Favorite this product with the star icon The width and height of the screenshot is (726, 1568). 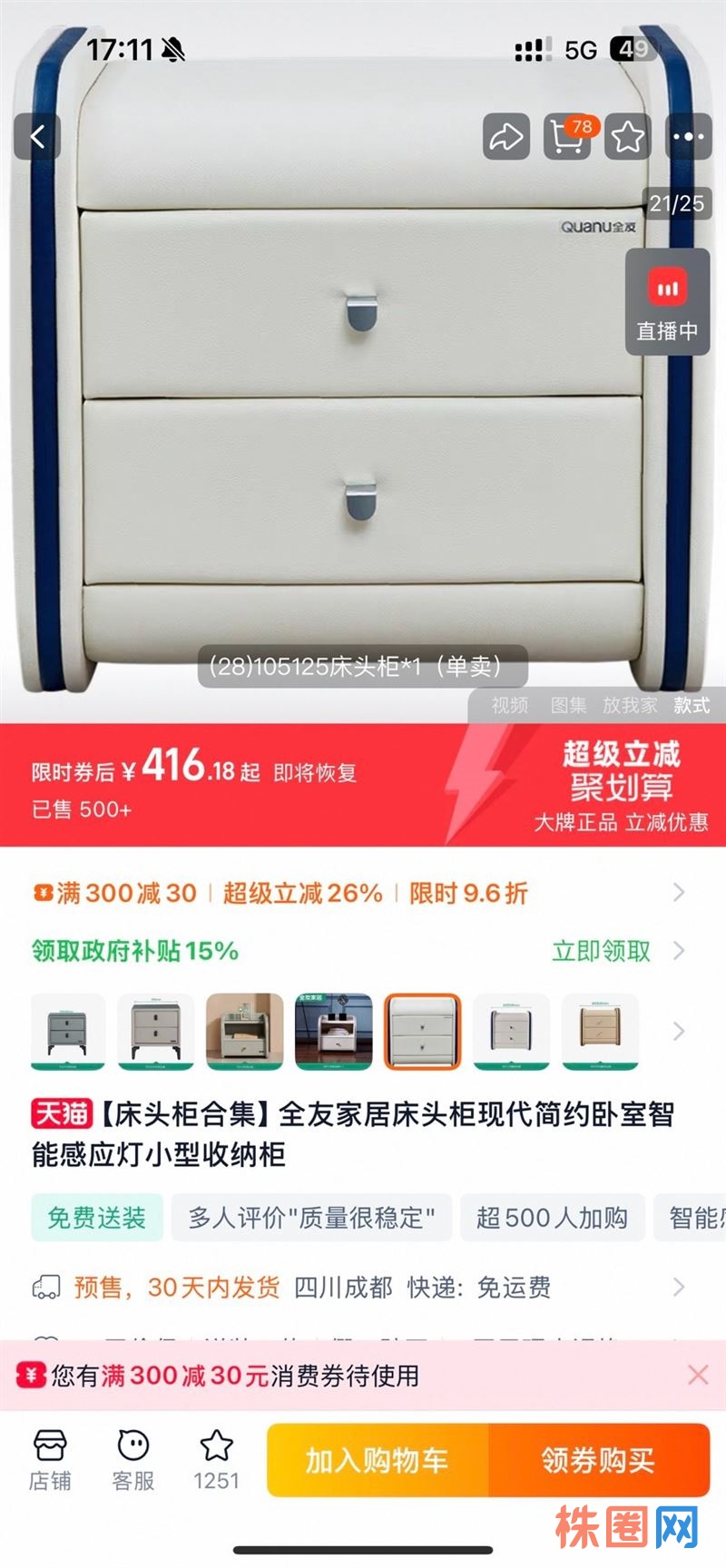(628, 137)
